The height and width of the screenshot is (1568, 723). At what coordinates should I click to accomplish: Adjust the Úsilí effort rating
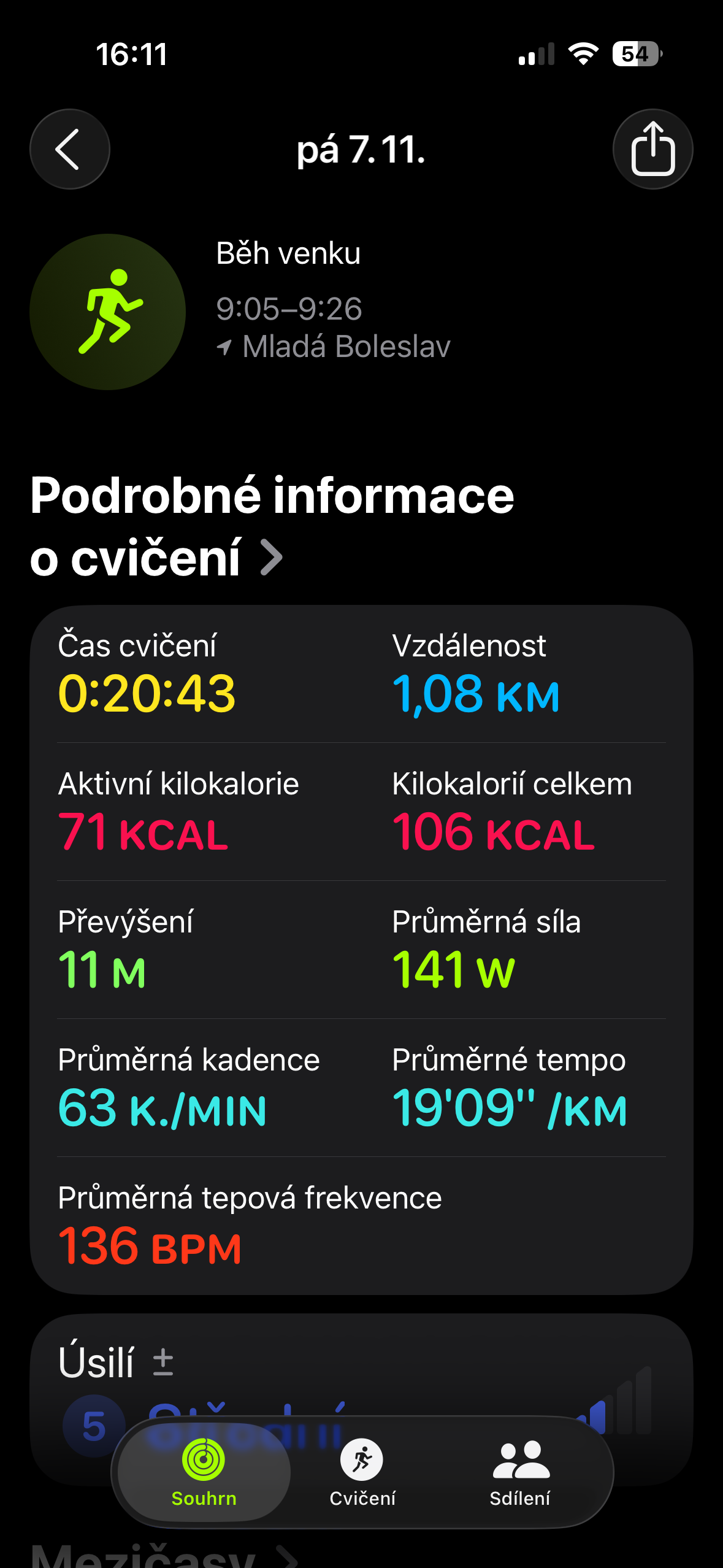pos(163,1362)
